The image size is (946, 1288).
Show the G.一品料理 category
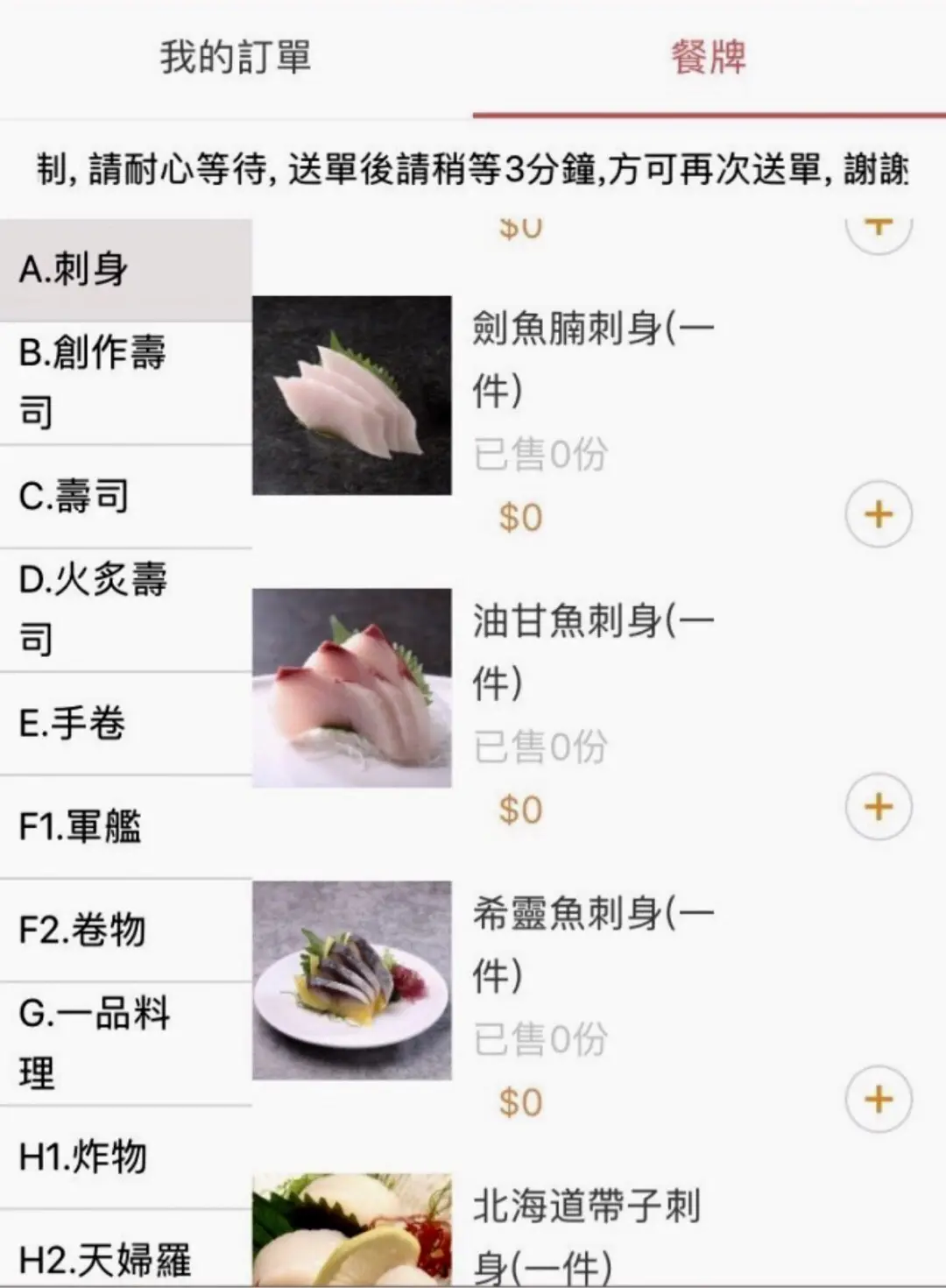(x=125, y=1043)
